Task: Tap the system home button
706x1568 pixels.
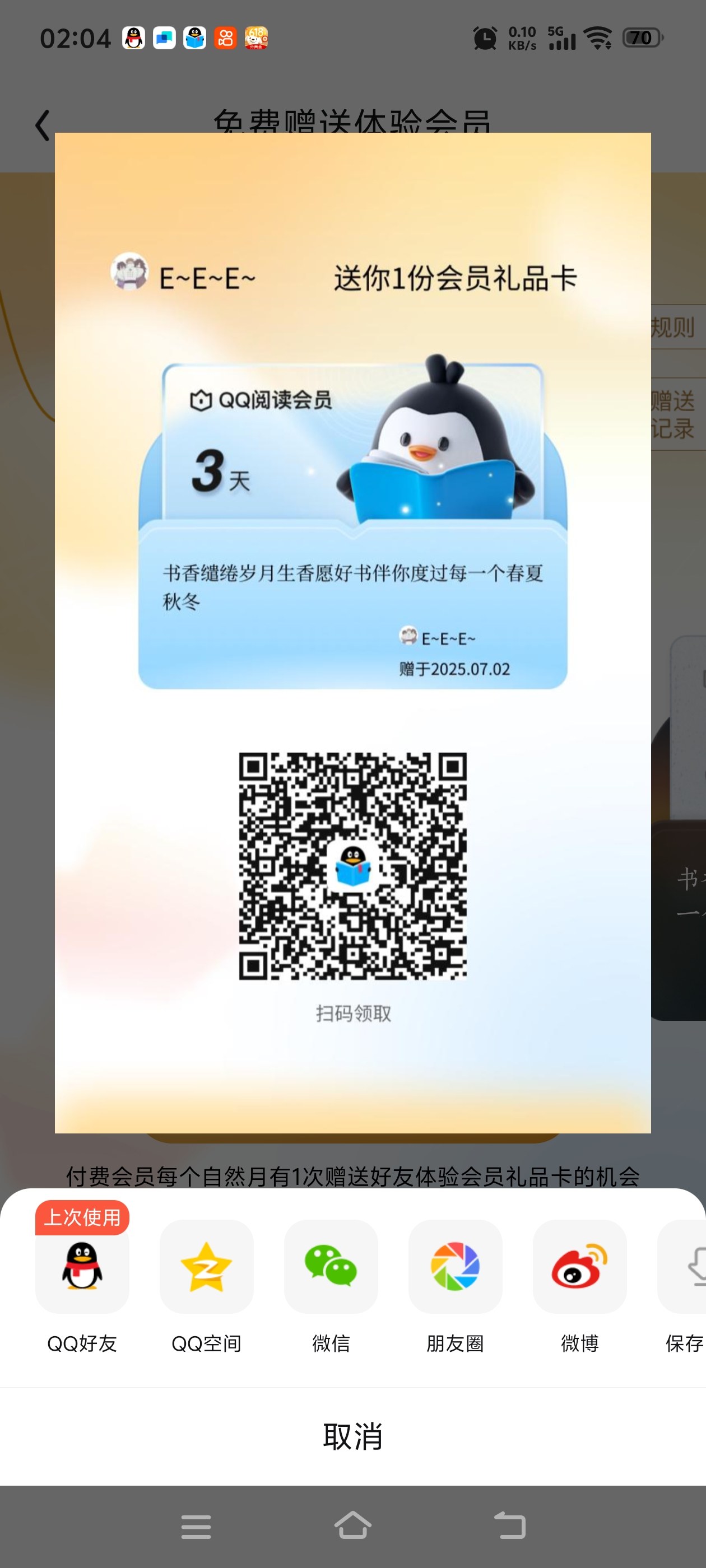Action: (x=352, y=1526)
